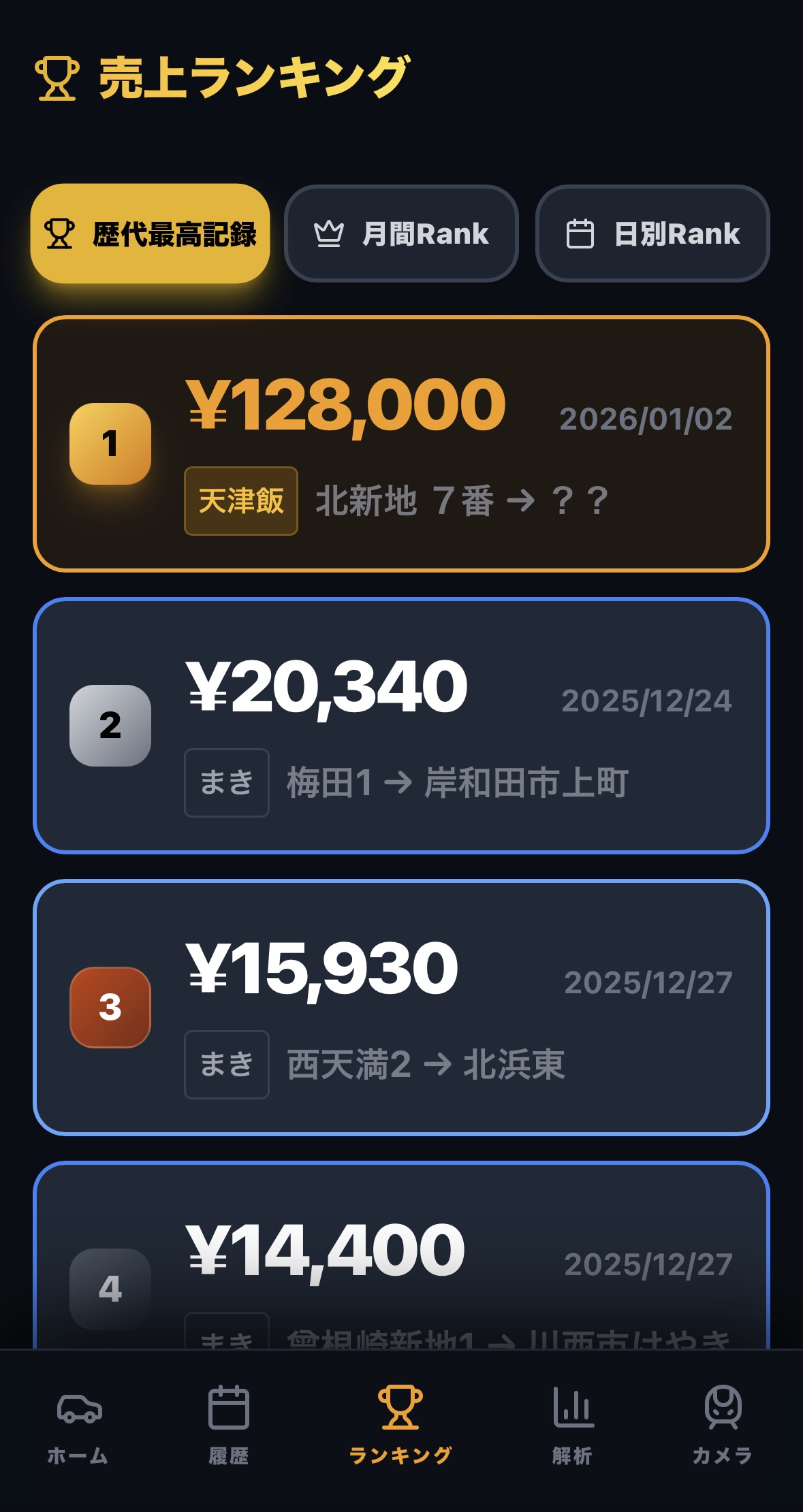This screenshot has height=1512, width=803.
Task: Click the orange rank 1 badge
Action: pyautogui.click(x=110, y=443)
